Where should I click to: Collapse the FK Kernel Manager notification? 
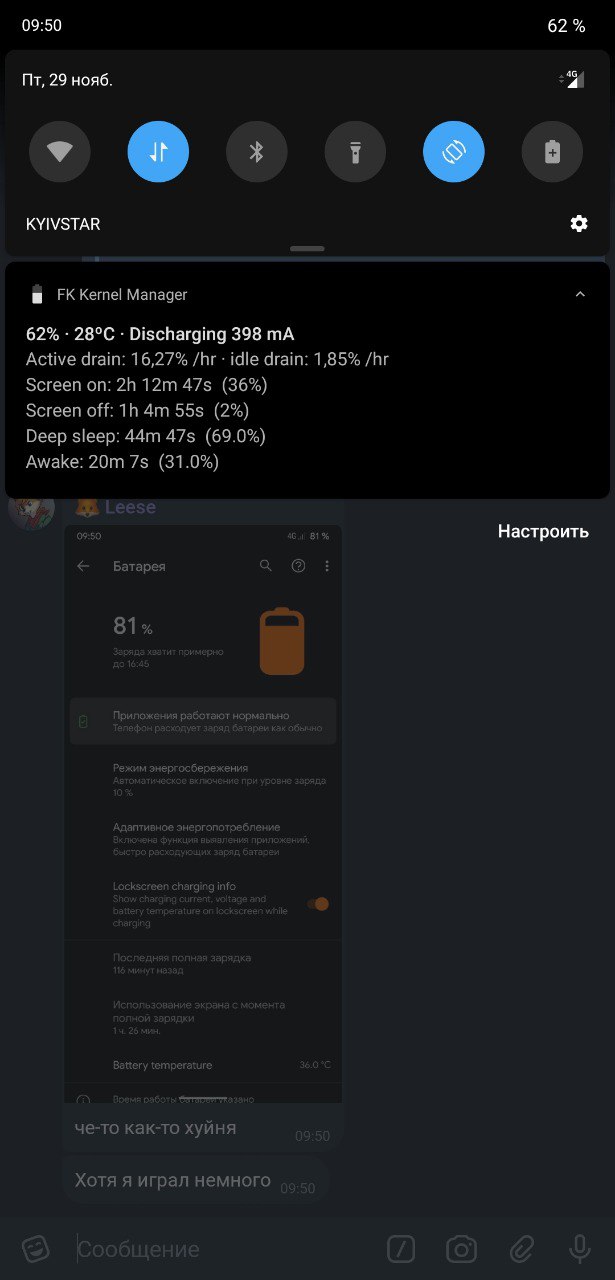point(580,294)
